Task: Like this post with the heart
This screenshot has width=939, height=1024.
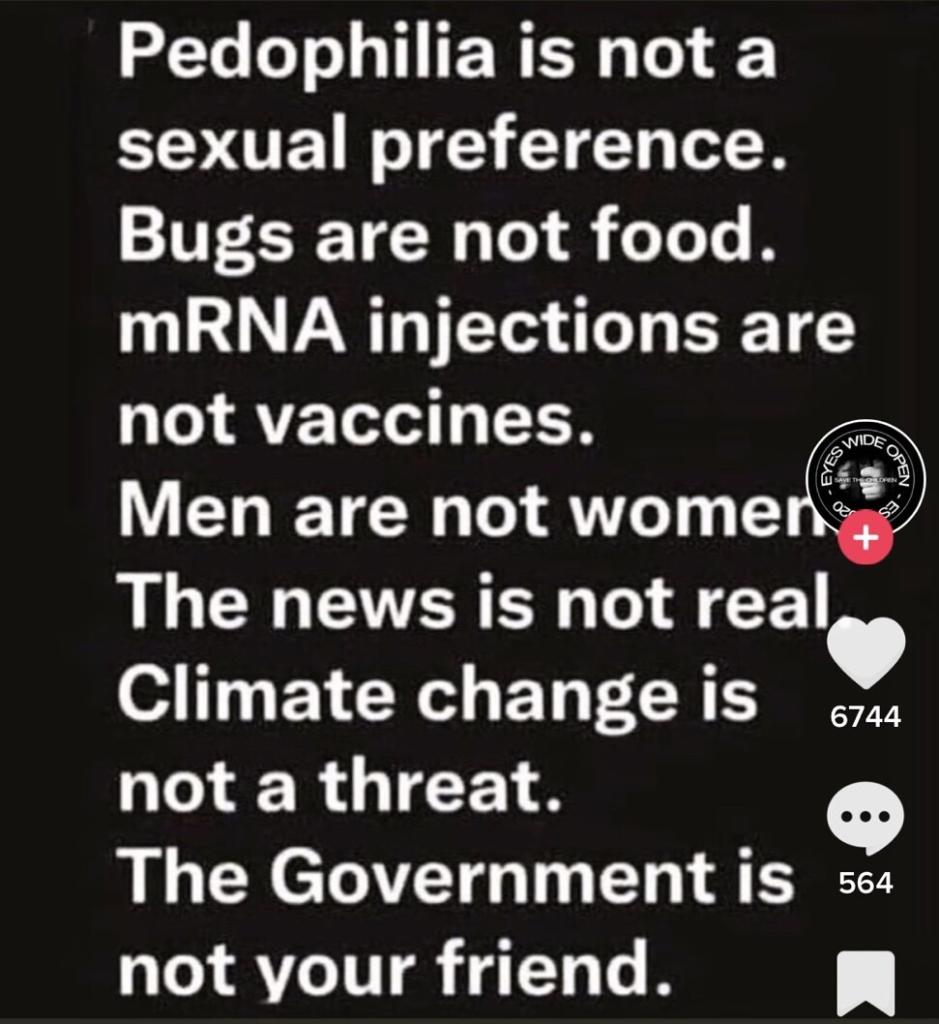Action: [867, 655]
